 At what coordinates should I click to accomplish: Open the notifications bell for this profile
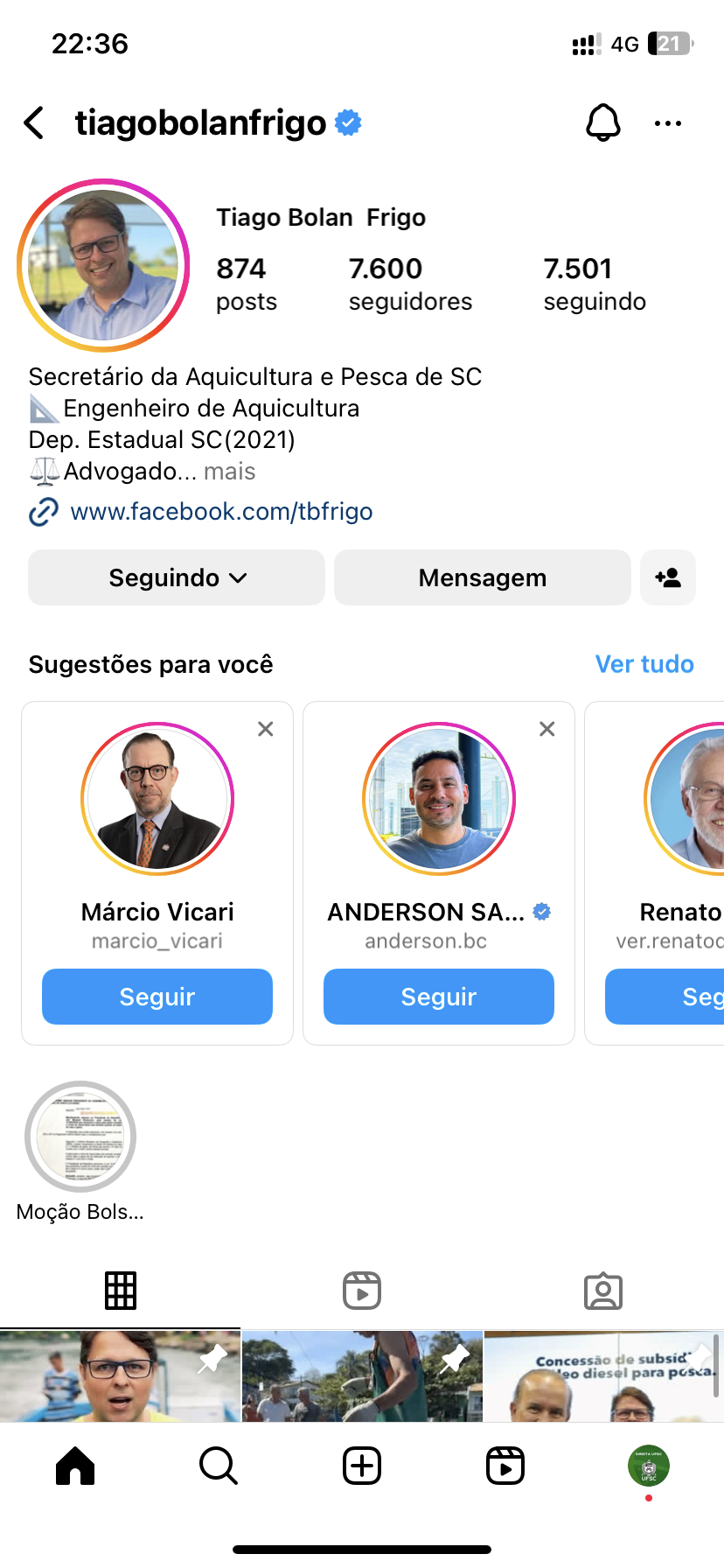[602, 123]
